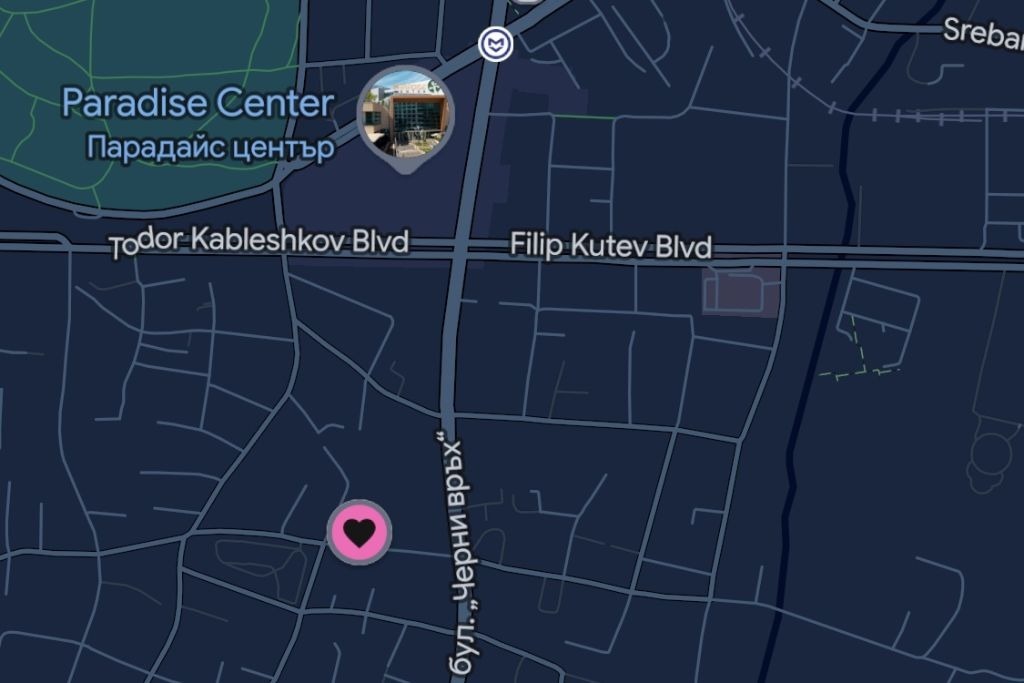
Task: Select the metro station icon on the map
Action: click(495, 43)
